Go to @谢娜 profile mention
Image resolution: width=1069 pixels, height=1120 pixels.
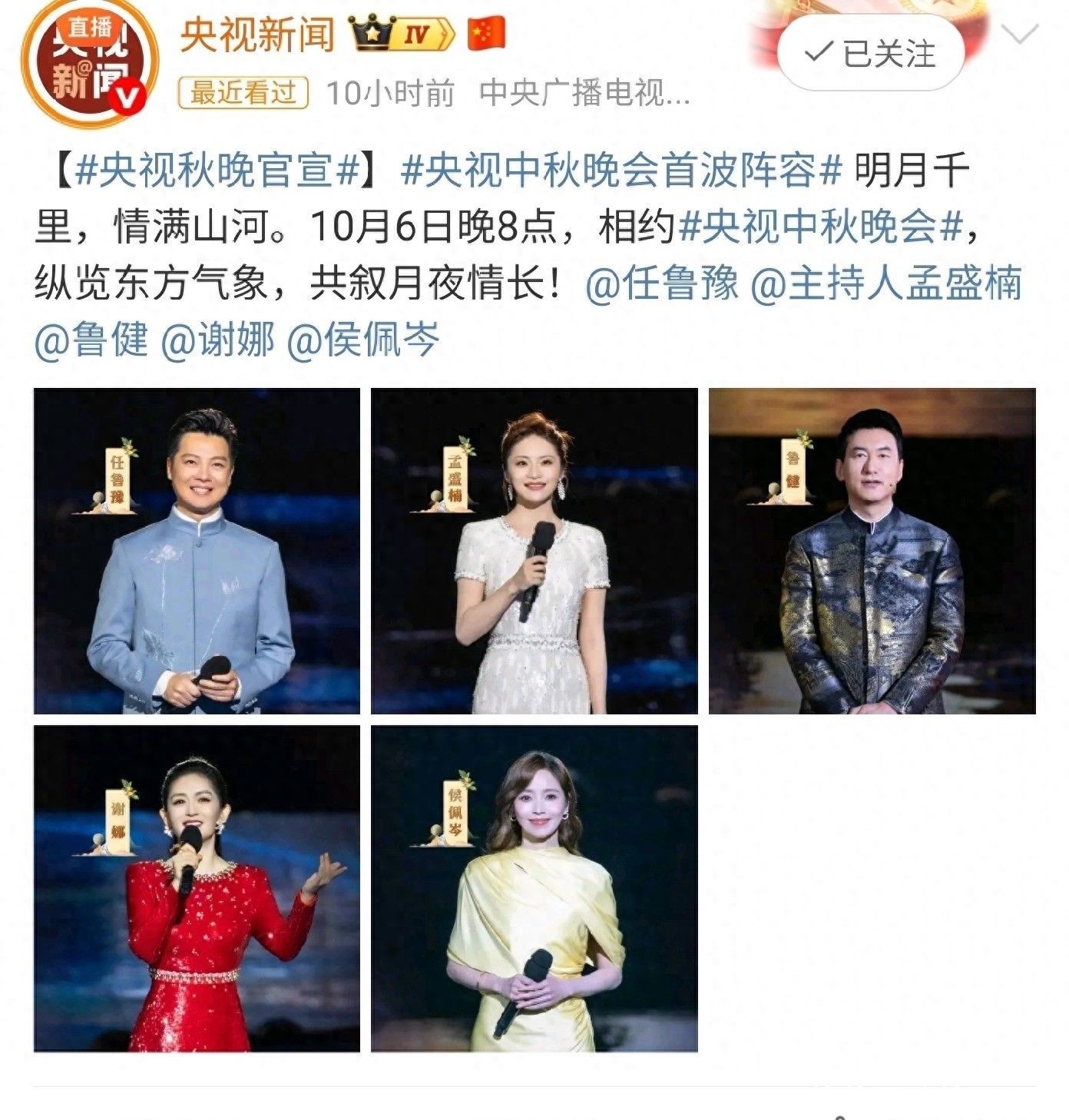[217, 340]
